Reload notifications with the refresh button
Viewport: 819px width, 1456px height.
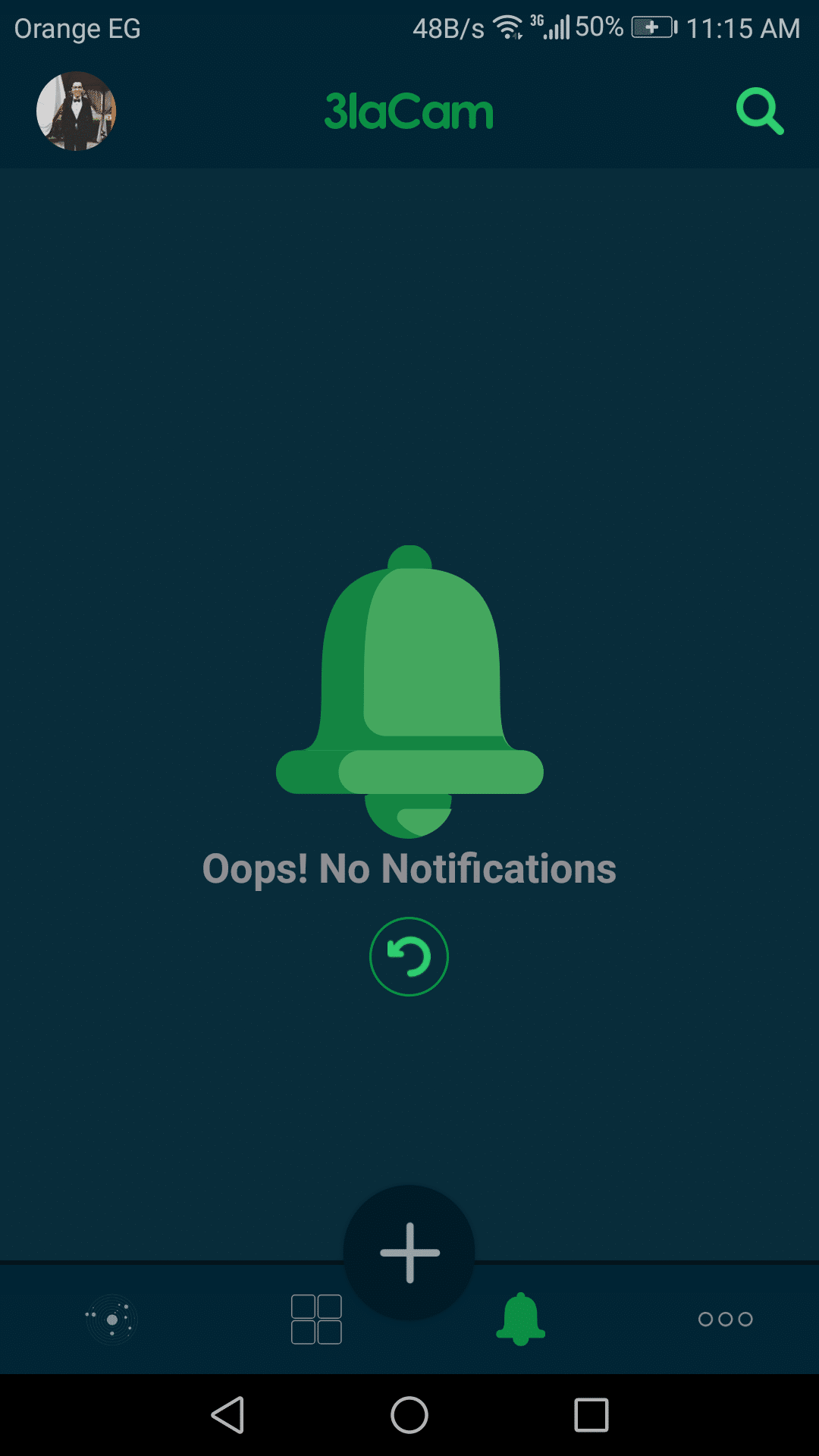(409, 956)
